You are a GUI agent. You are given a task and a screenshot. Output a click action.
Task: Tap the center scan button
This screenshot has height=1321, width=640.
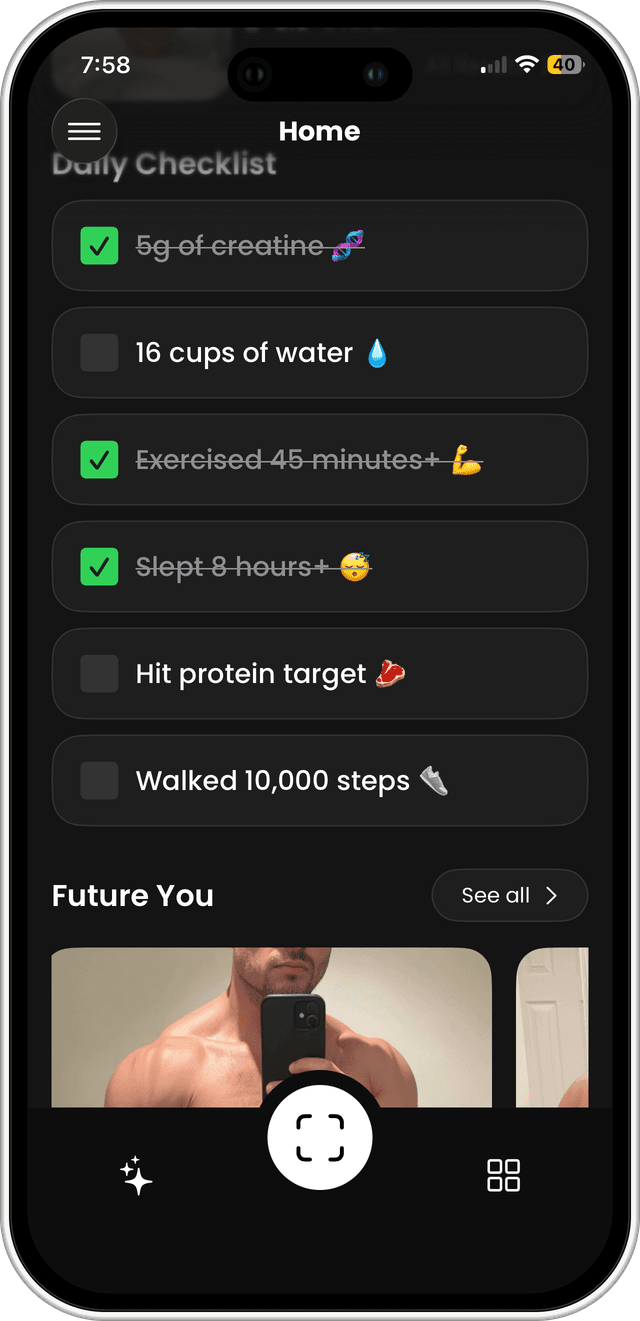(320, 1137)
